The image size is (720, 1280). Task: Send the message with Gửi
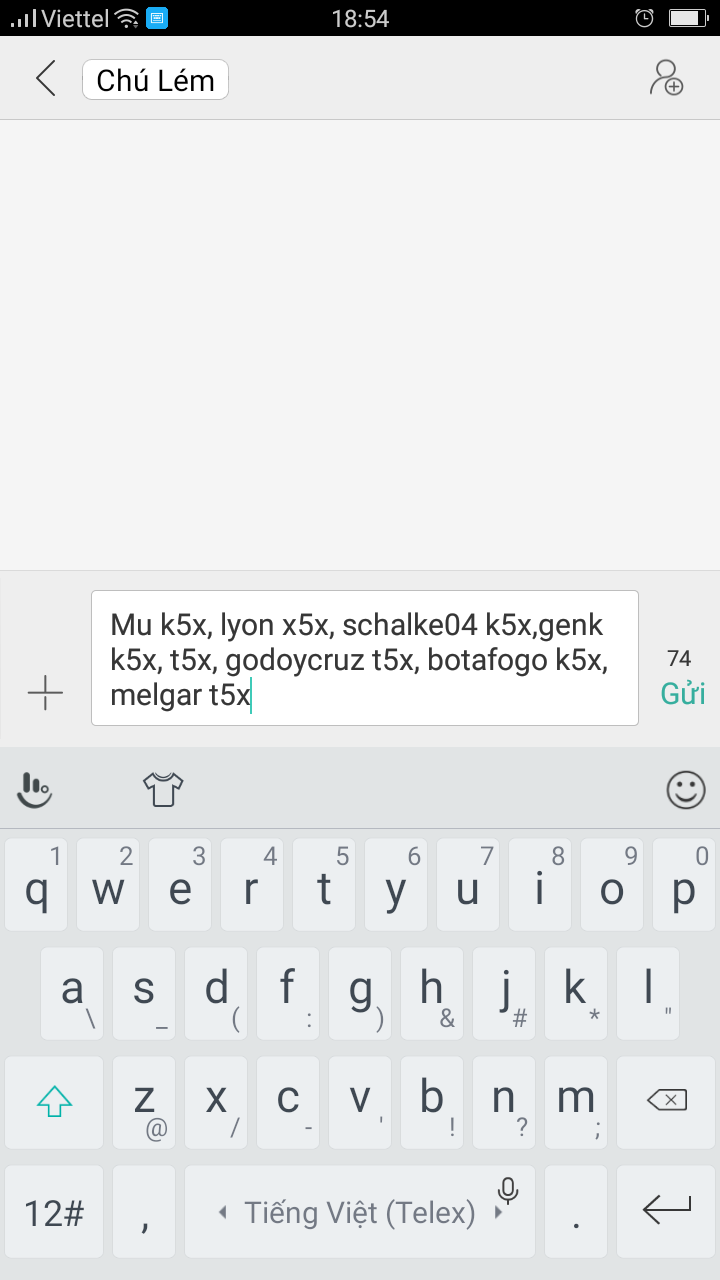(682, 693)
